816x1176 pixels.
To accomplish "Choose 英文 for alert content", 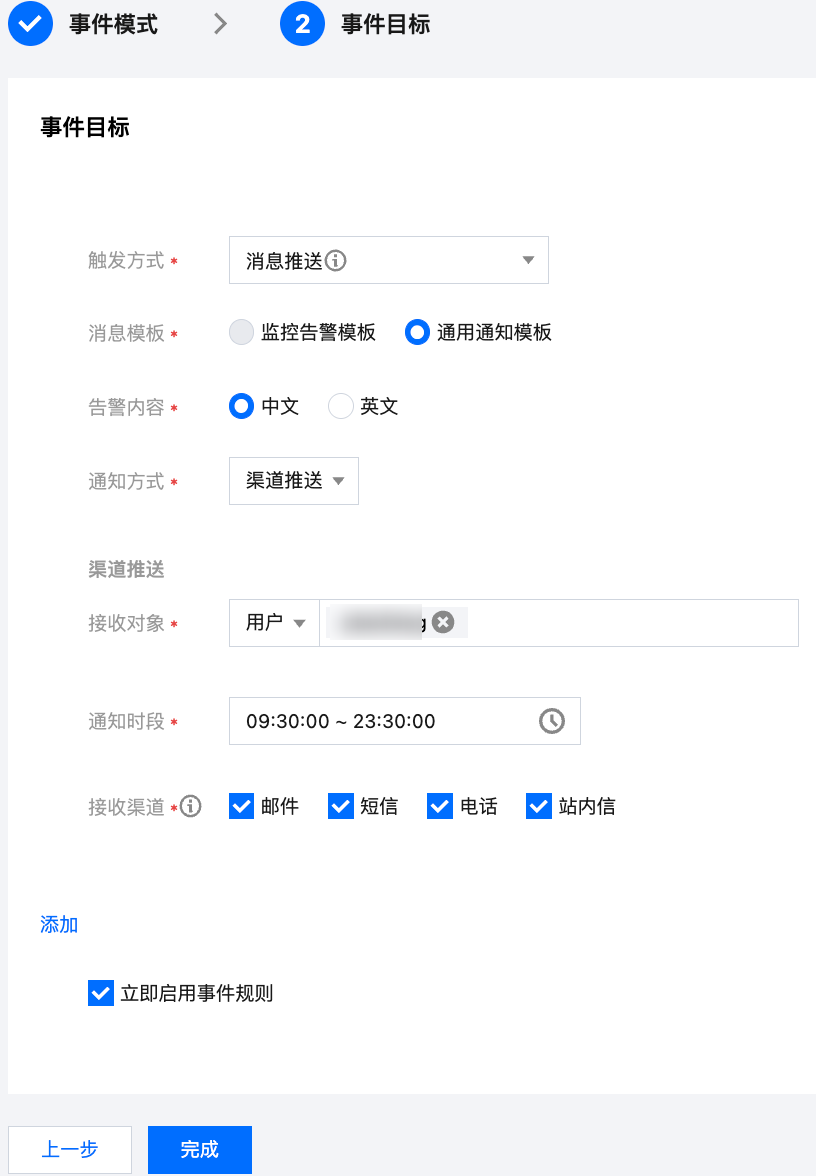I will pyautogui.click(x=341, y=407).
